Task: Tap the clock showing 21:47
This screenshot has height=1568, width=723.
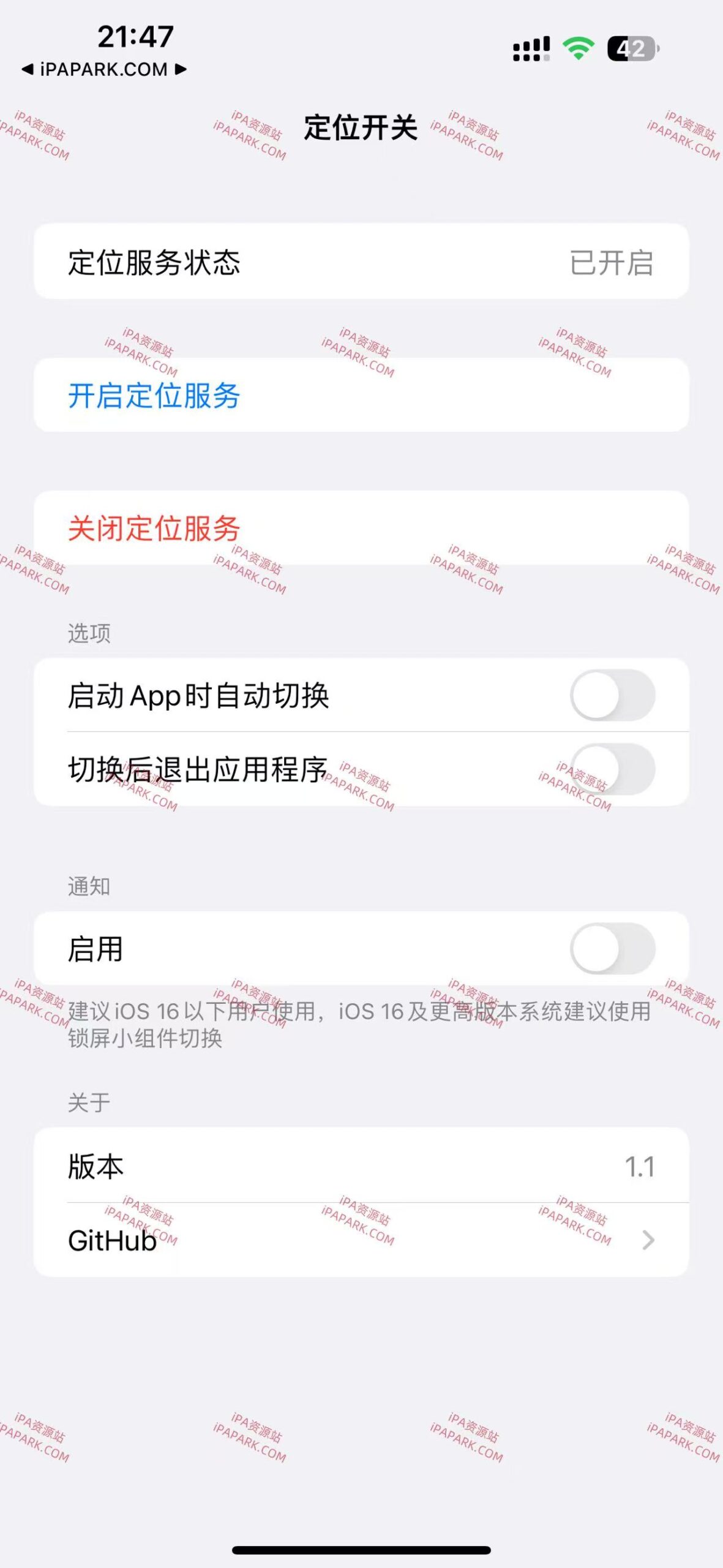Action: 132,37
